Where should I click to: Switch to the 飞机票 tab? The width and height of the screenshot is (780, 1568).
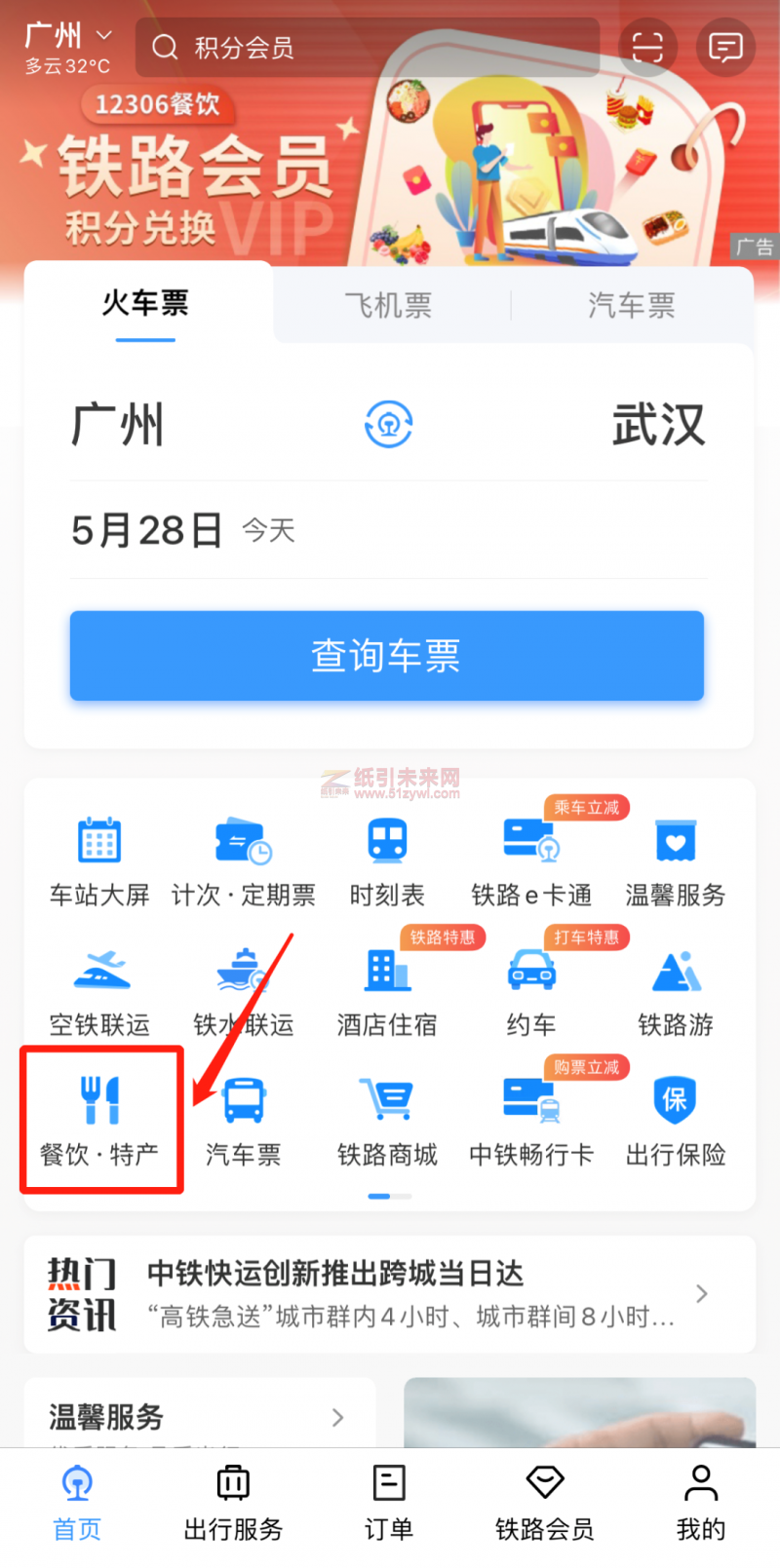click(388, 306)
